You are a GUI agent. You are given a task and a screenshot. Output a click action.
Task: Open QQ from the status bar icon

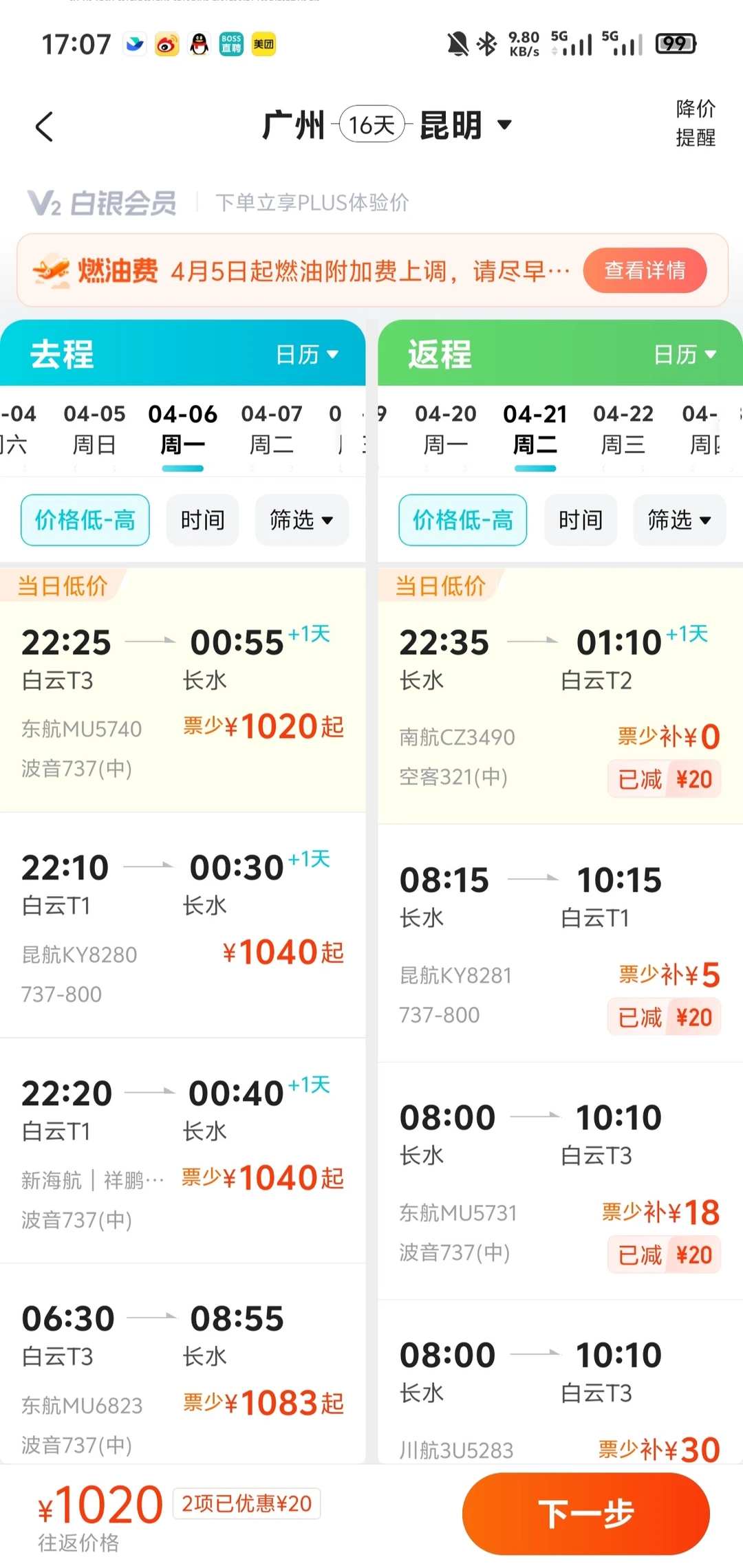[198, 44]
